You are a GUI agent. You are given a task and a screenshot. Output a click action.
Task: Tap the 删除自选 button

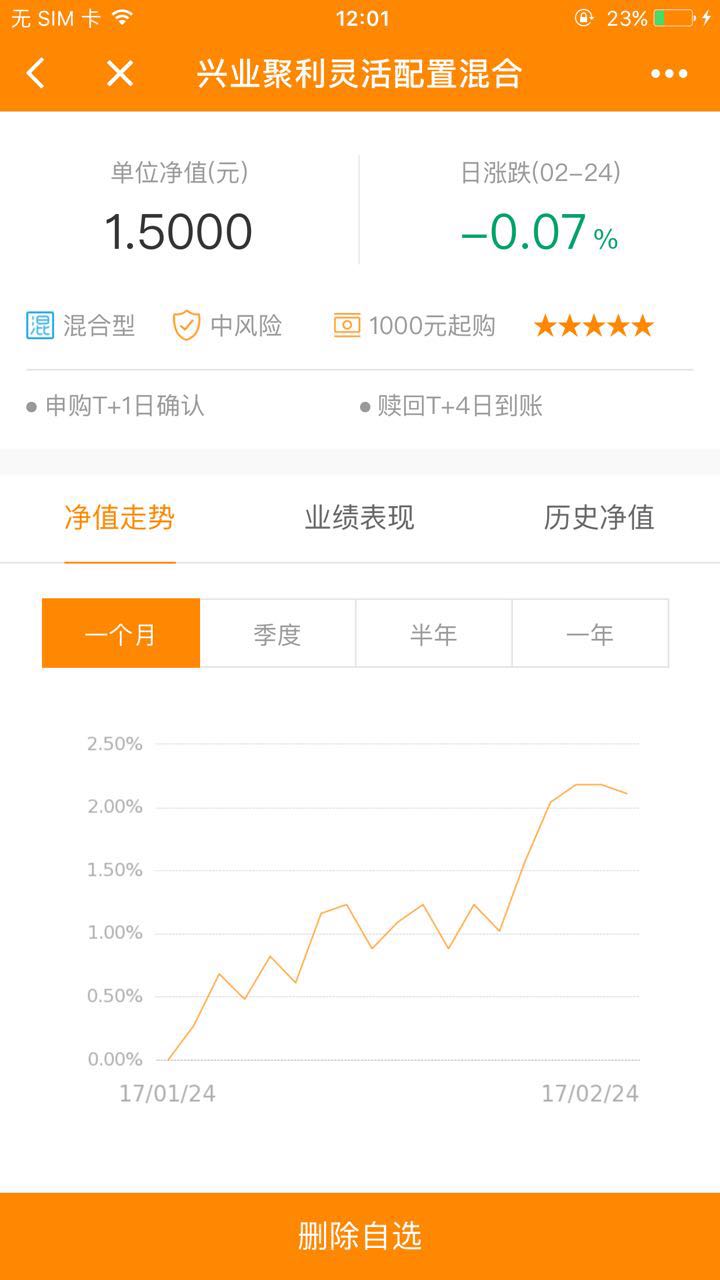(x=360, y=1236)
